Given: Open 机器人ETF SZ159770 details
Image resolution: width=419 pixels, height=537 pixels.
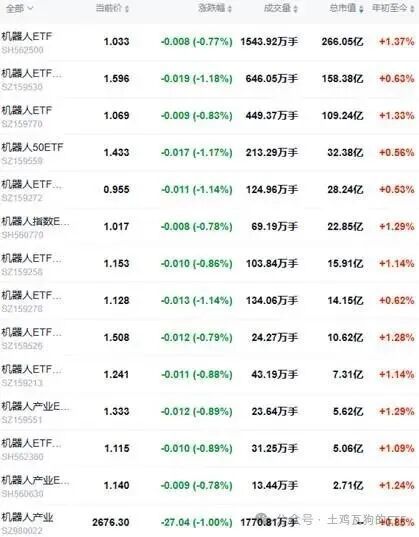Looking at the screenshot, I should point(209,116).
